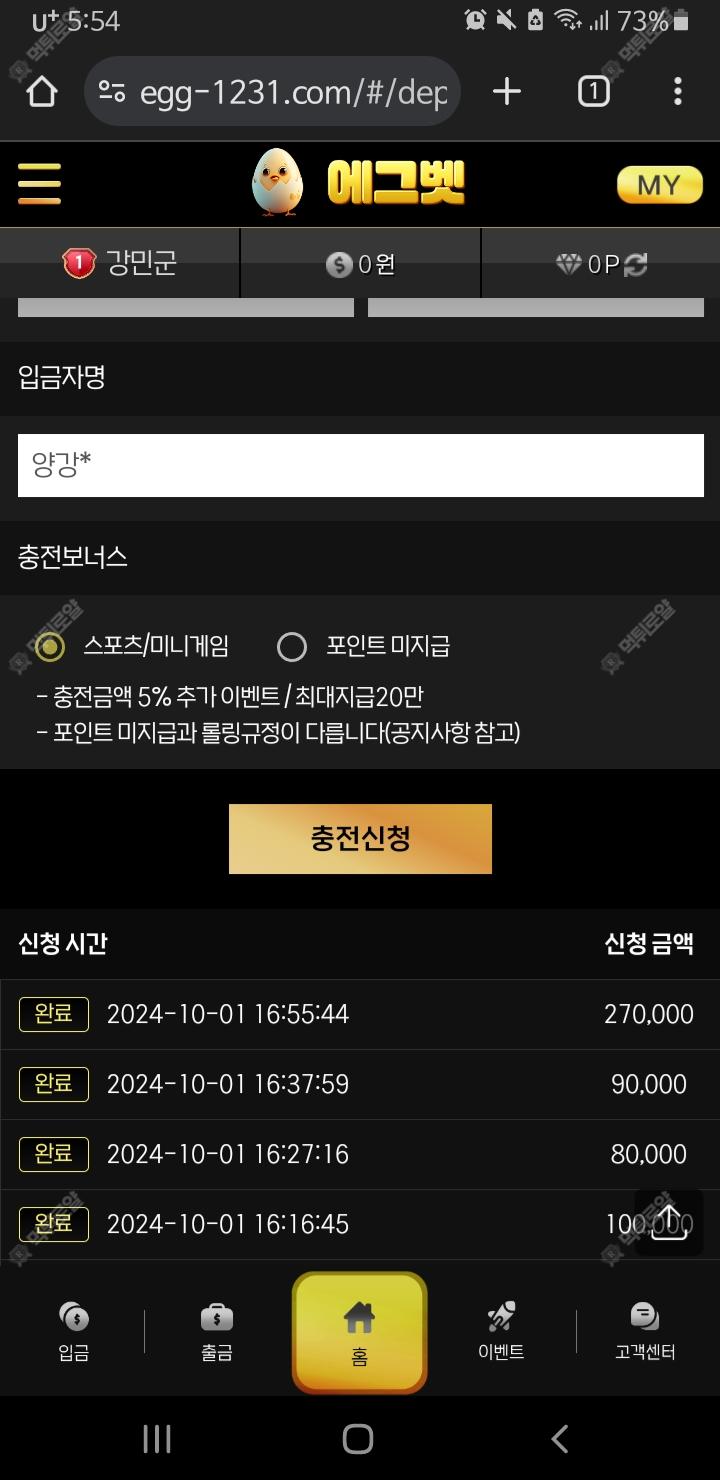This screenshot has height=1480, width=720.
Task: Switch to the 출금 withdrawal tab
Action: point(217,1332)
